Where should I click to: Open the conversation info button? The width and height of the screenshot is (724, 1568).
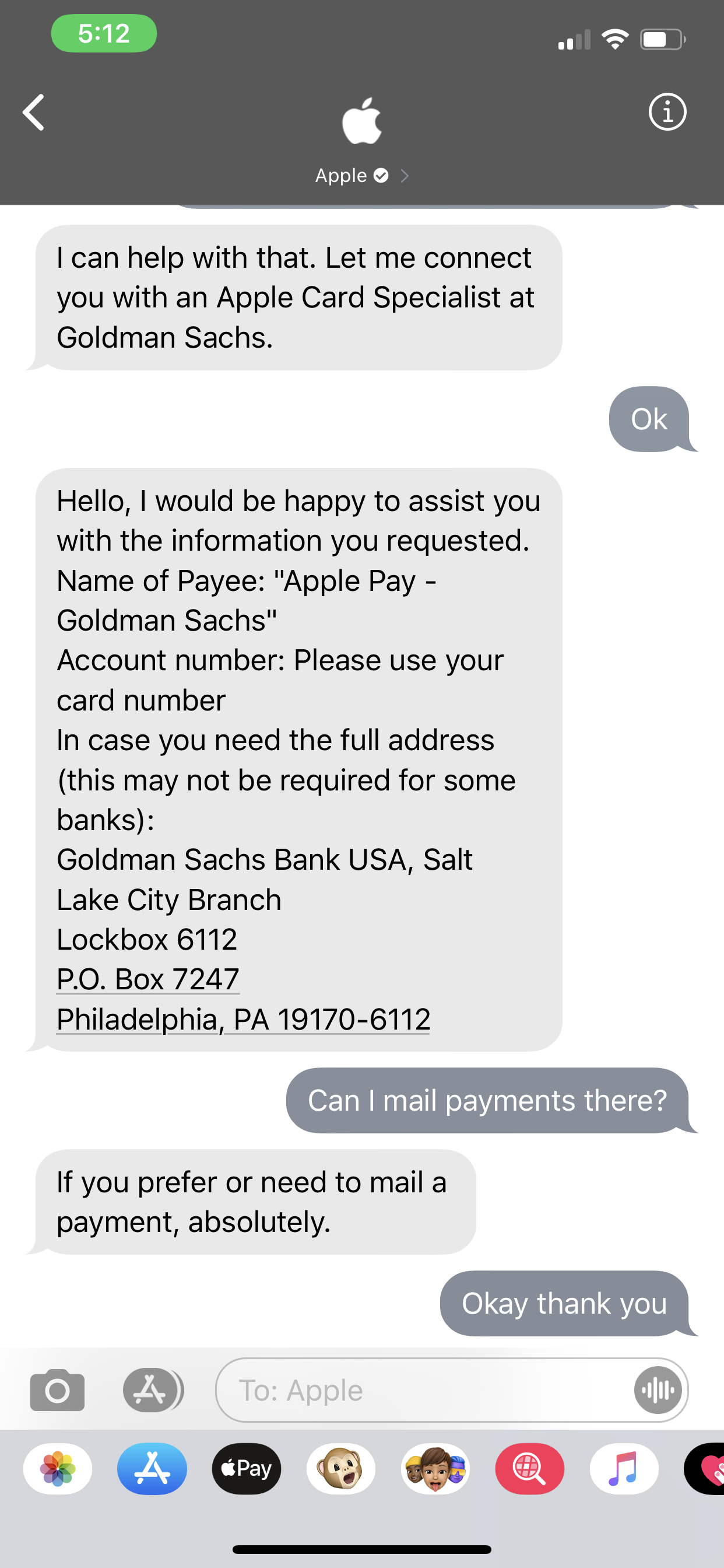[x=667, y=113]
